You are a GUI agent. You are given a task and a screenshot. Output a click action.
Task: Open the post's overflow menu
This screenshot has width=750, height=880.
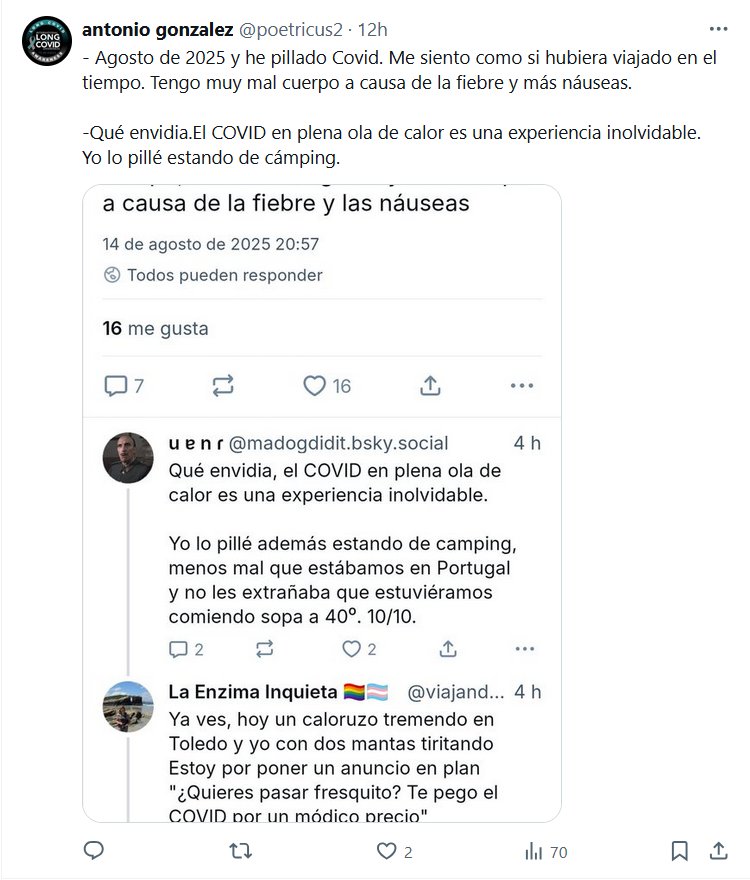tap(718, 28)
